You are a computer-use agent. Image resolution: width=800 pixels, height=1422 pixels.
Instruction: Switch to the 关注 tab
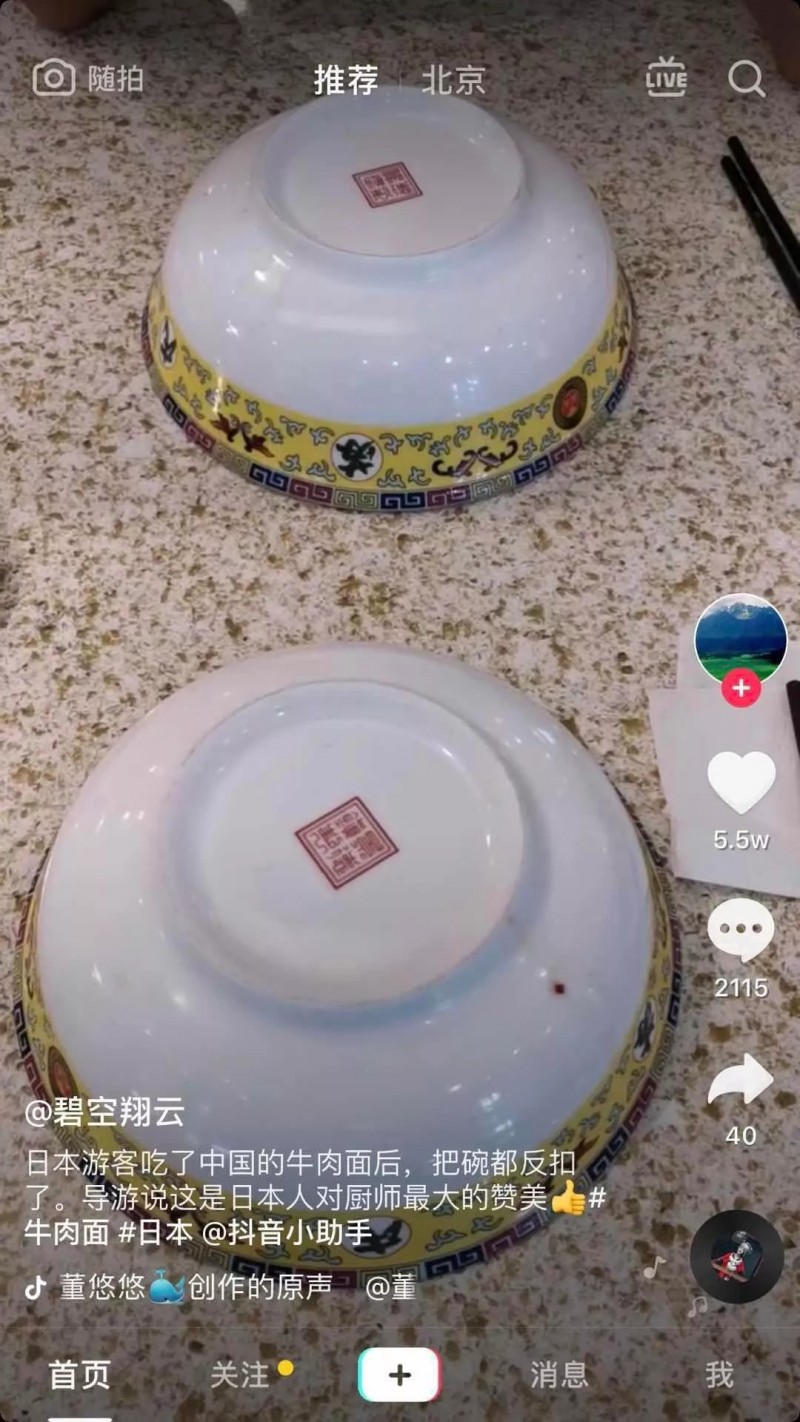(x=240, y=1375)
